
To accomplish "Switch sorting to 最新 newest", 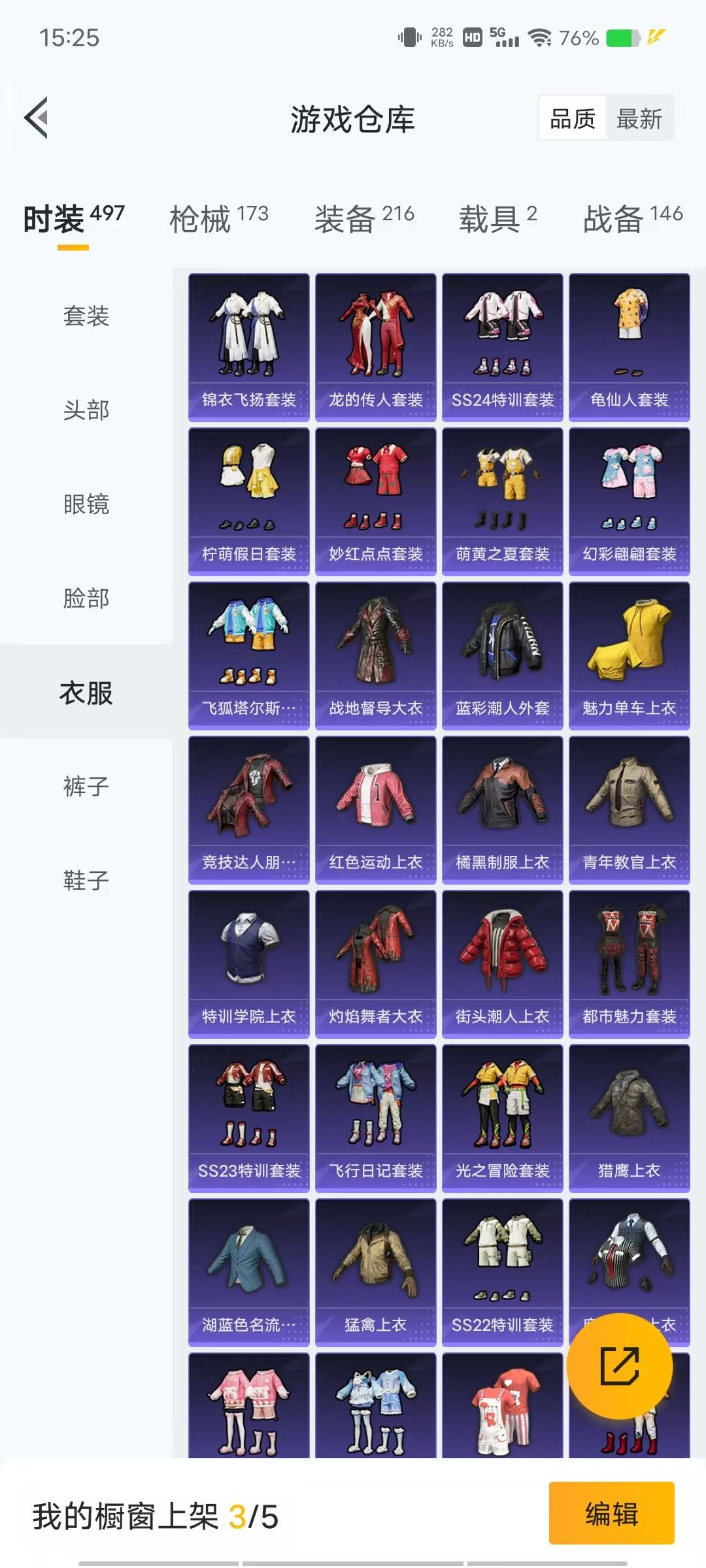I will point(640,119).
